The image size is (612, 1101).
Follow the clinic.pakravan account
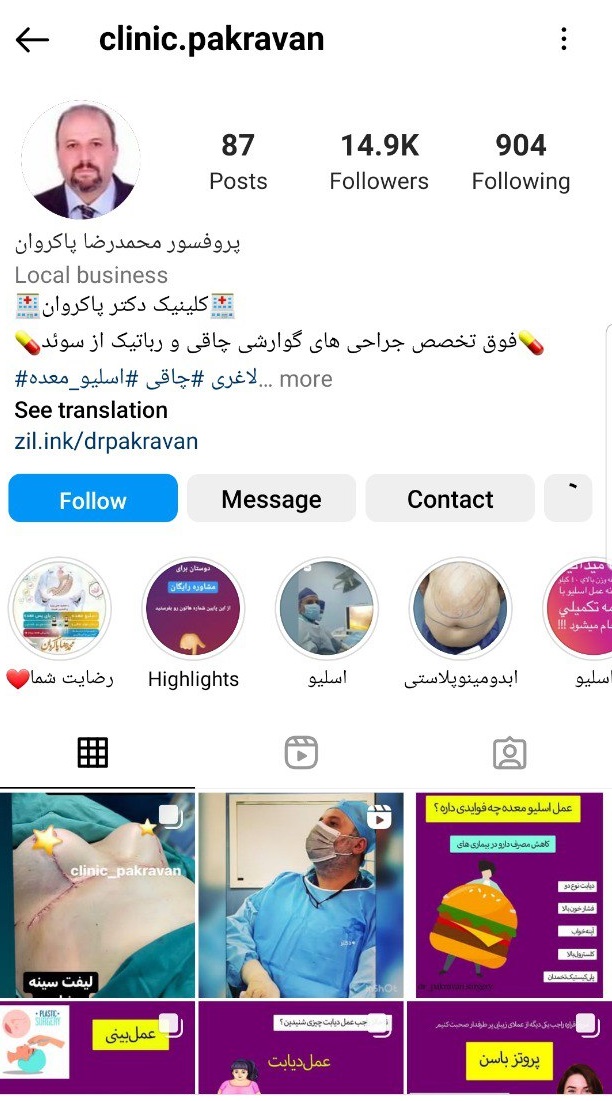tap(93, 499)
